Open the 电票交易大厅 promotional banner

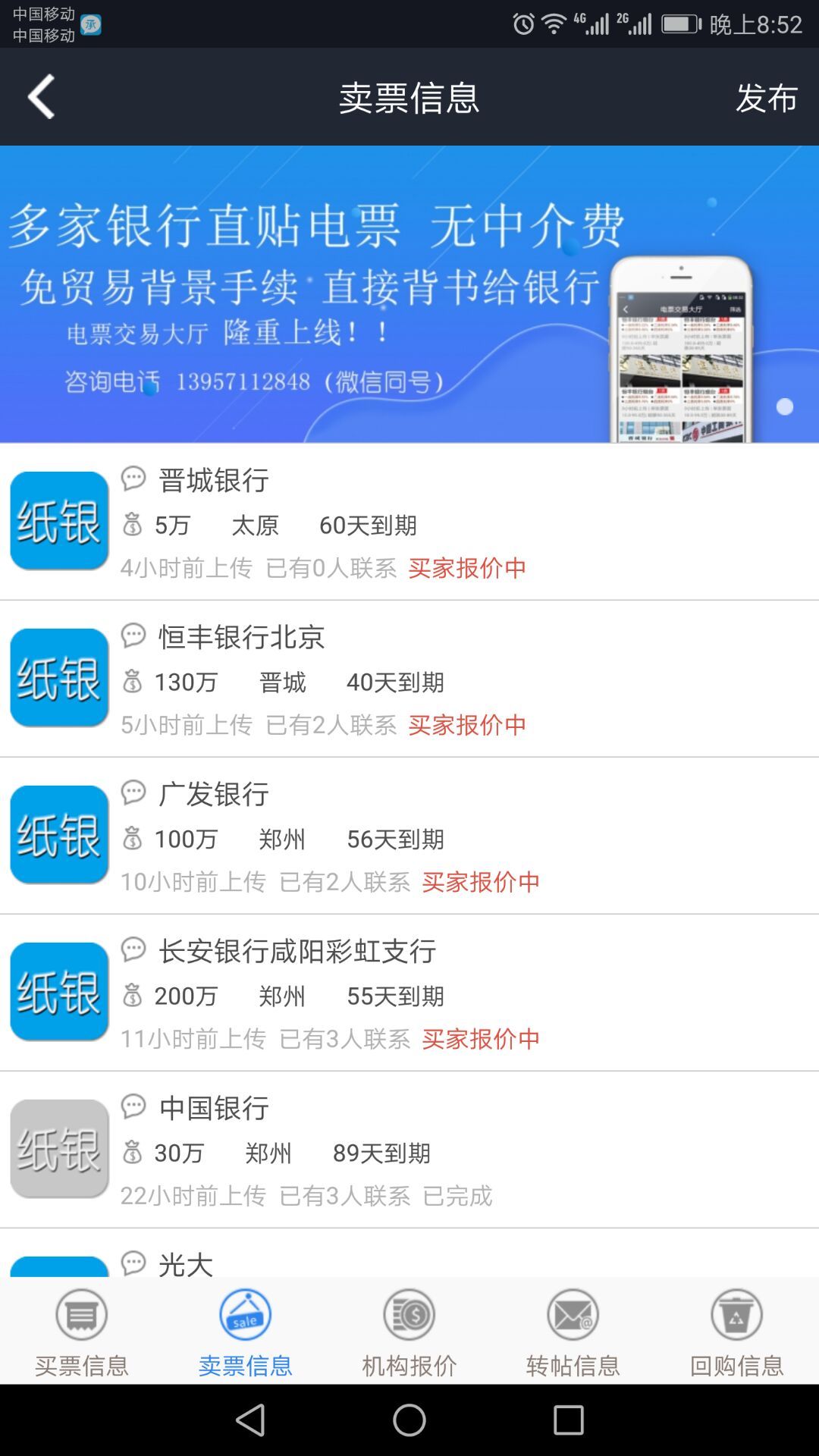point(409,294)
